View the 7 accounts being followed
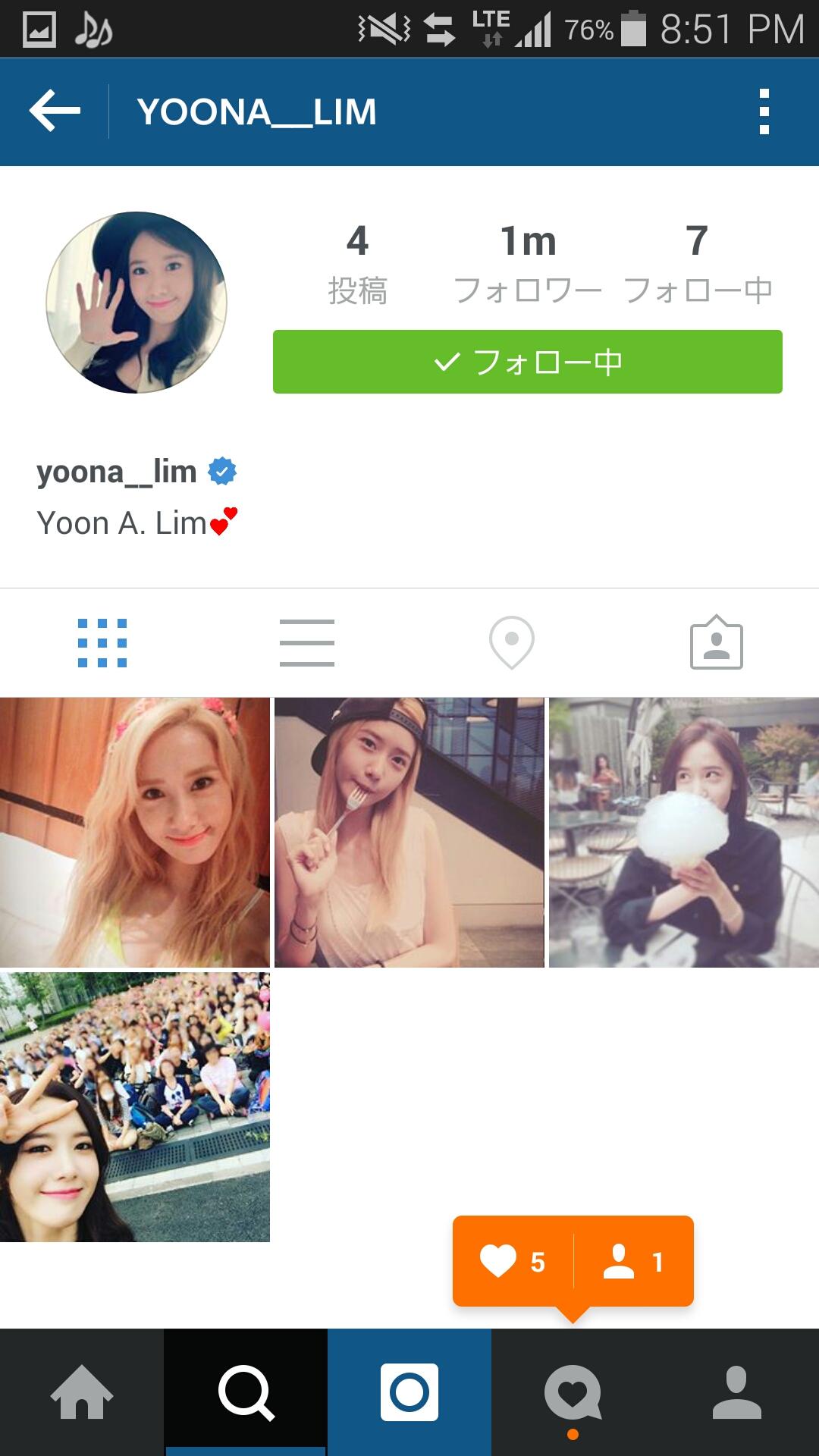This screenshot has width=819, height=1456. (697, 263)
